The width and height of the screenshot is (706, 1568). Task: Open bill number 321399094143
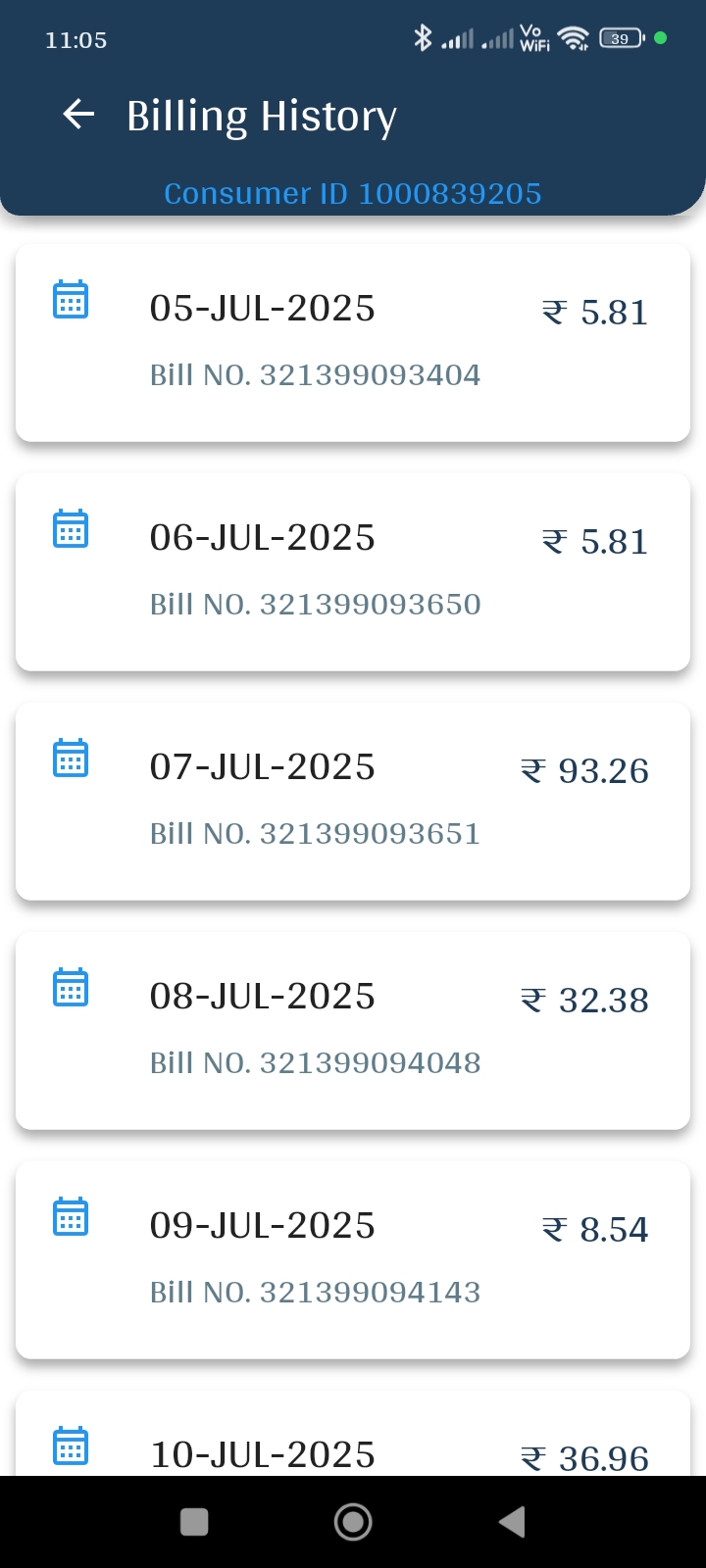tap(353, 1260)
